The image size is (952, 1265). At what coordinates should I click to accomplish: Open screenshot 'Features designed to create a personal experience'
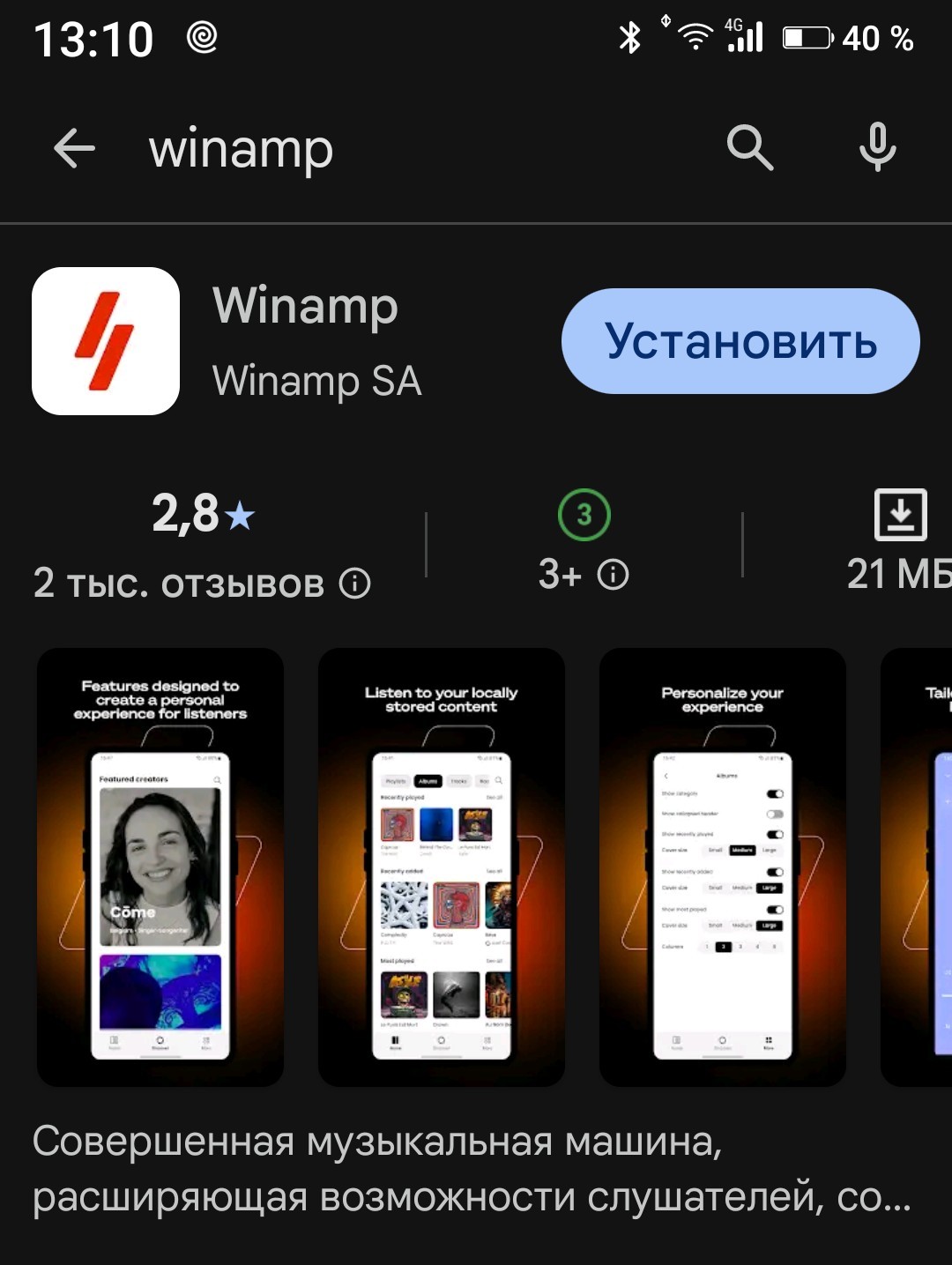[160, 867]
